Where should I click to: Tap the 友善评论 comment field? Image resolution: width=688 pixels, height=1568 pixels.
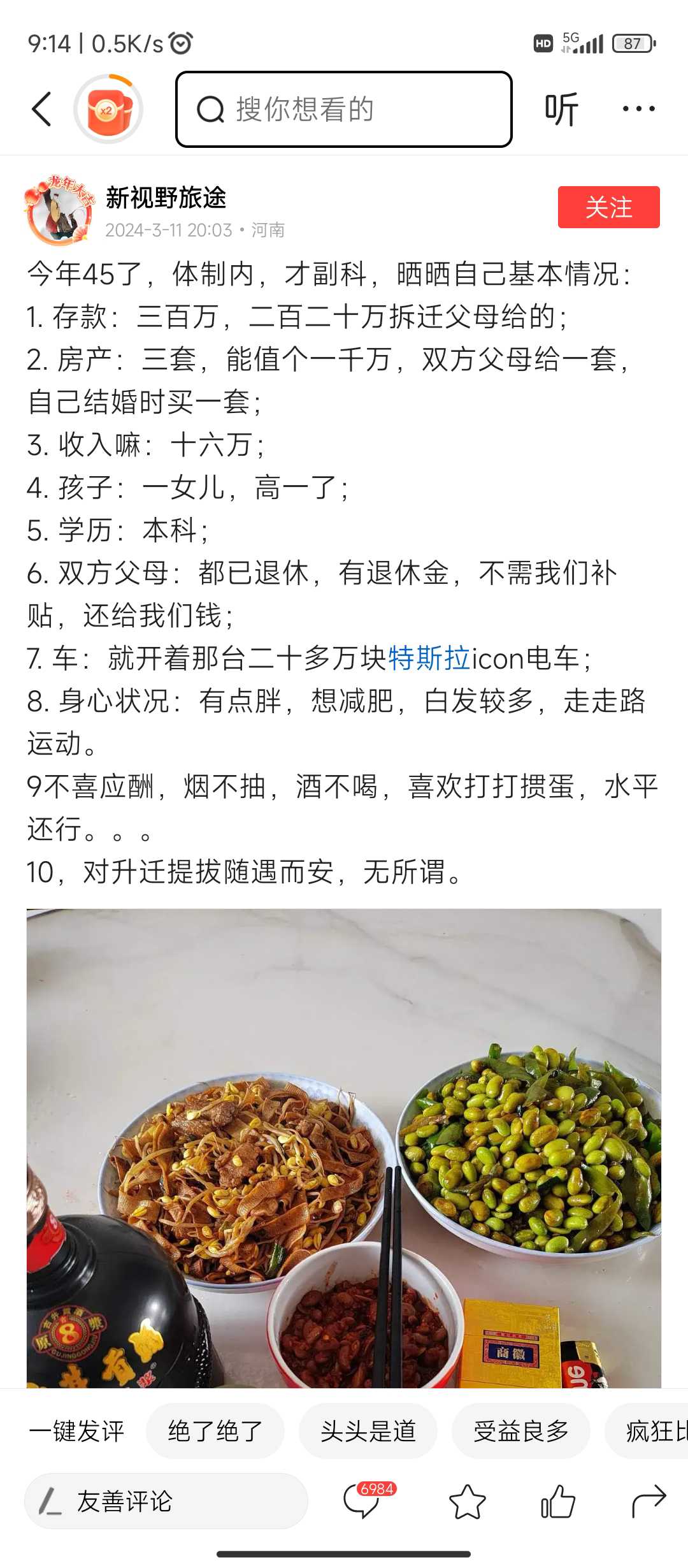(166, 1501)
